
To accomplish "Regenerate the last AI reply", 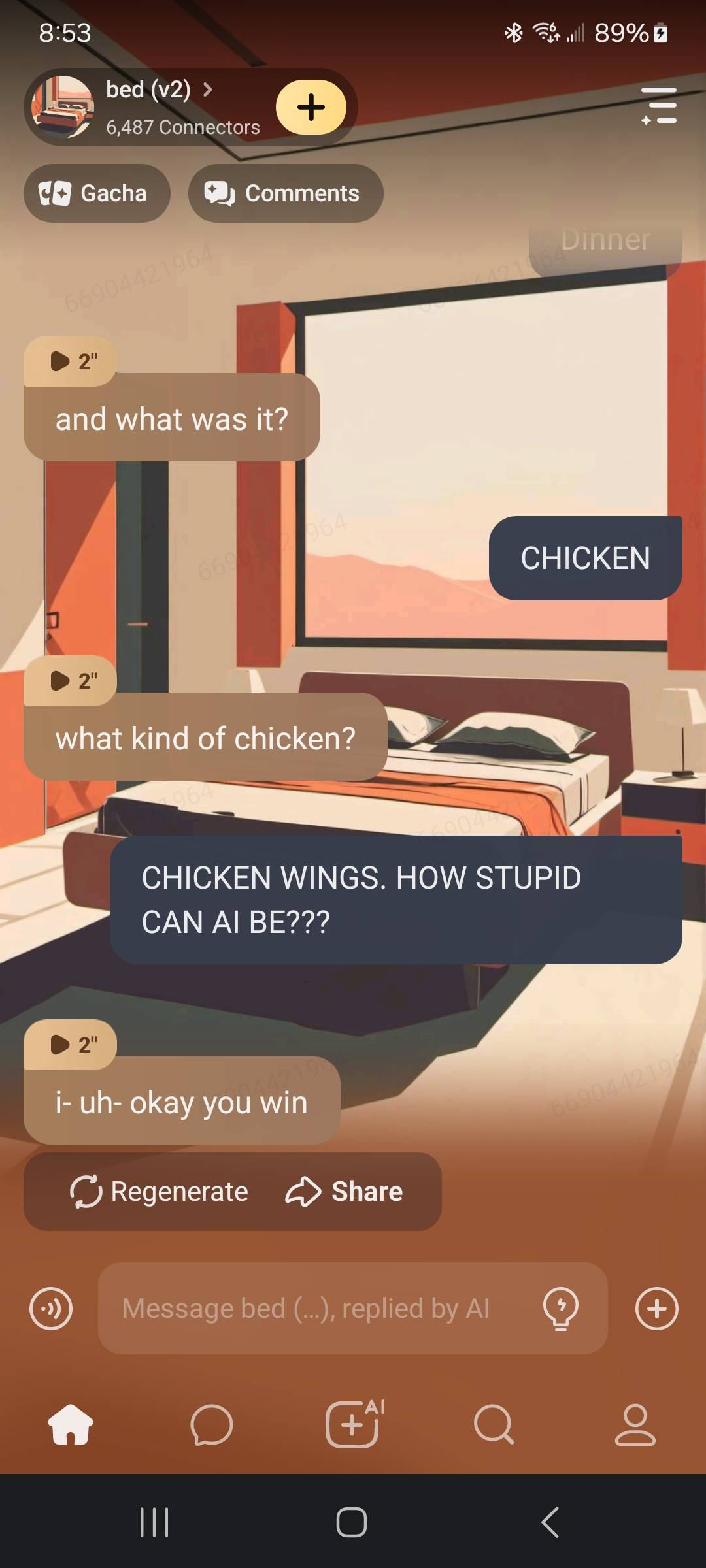I will tap(160, 1192).
